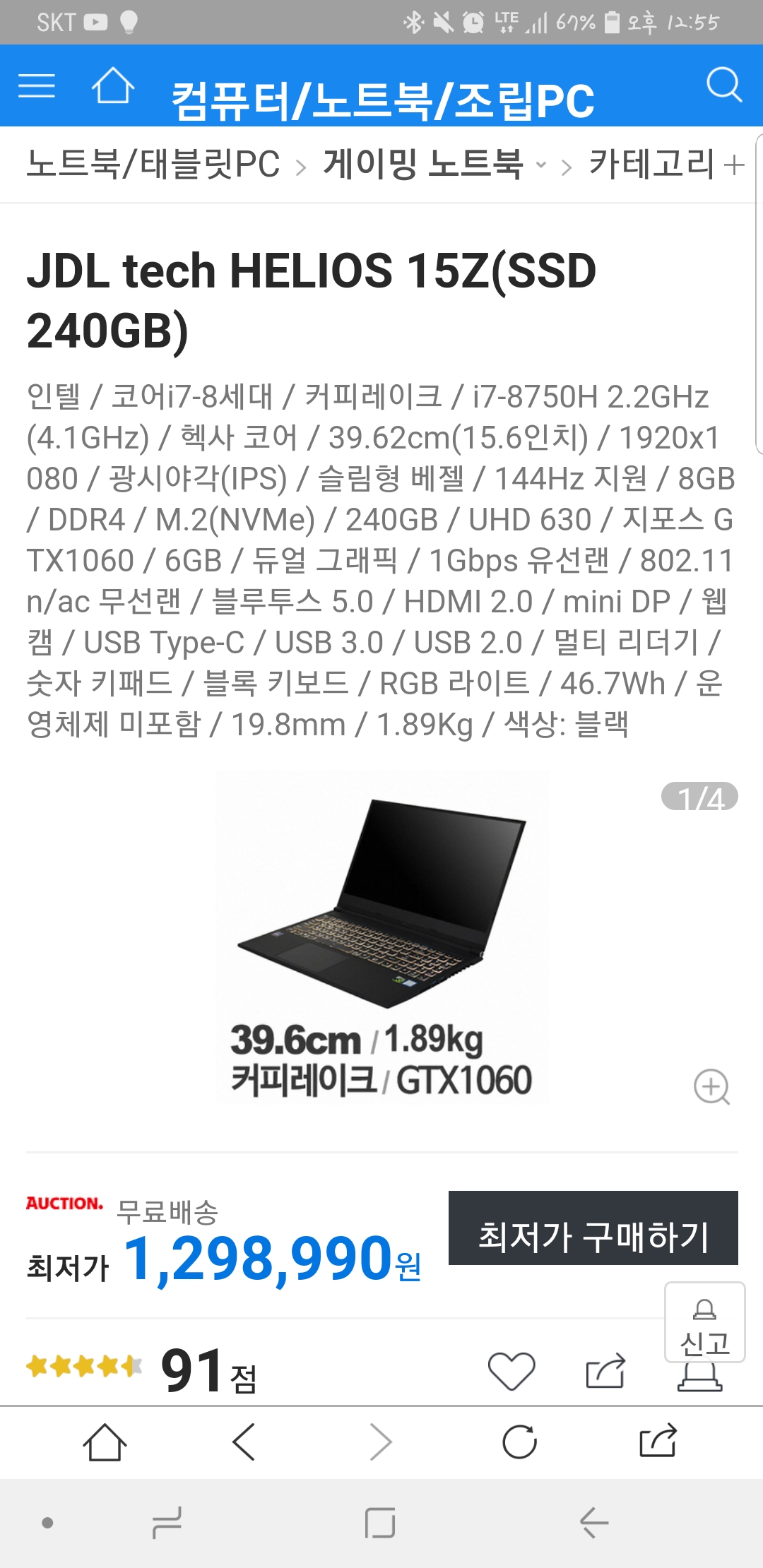Reload the current page
The width and height of the screenshot is (763, 1568).
click(x=520, y=1442)
